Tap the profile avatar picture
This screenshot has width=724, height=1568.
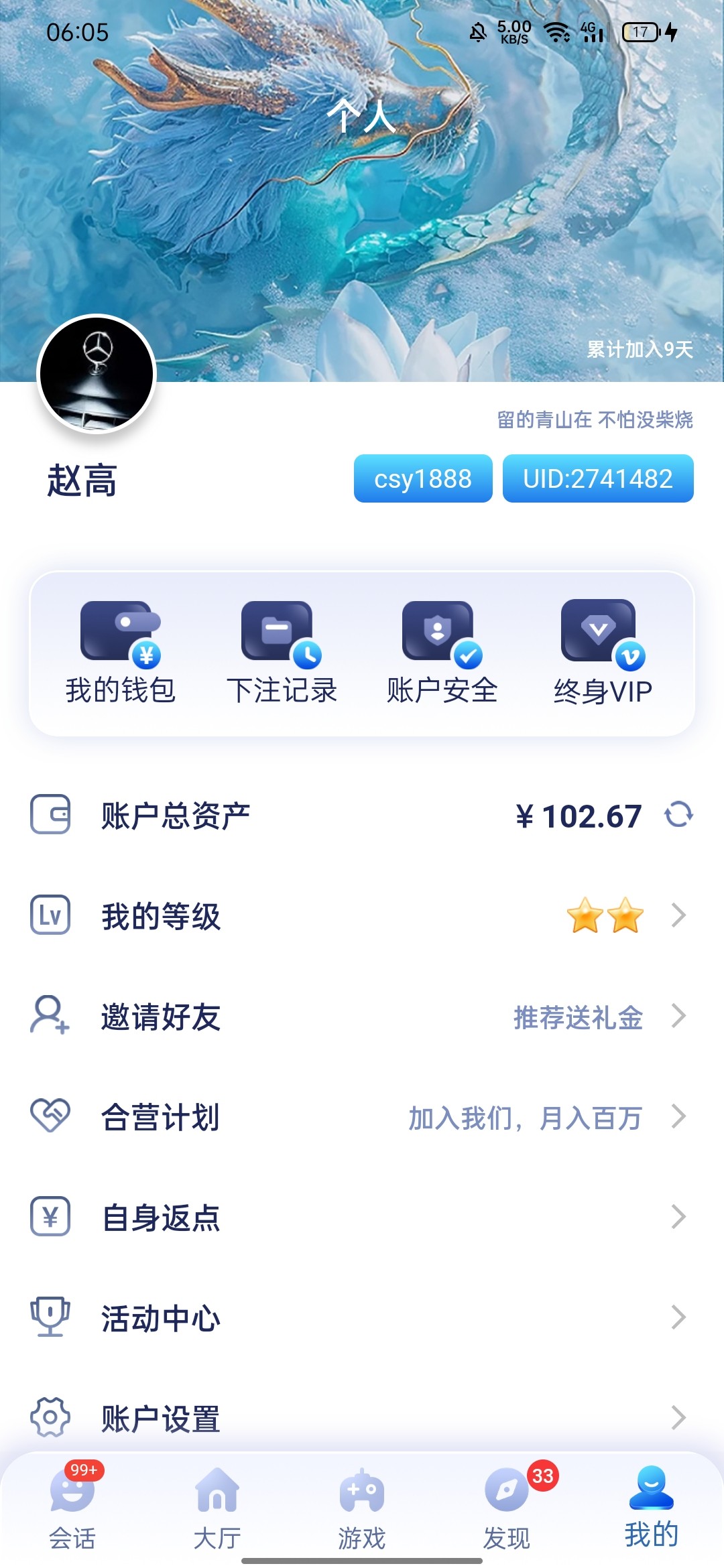tap(97, 374)
